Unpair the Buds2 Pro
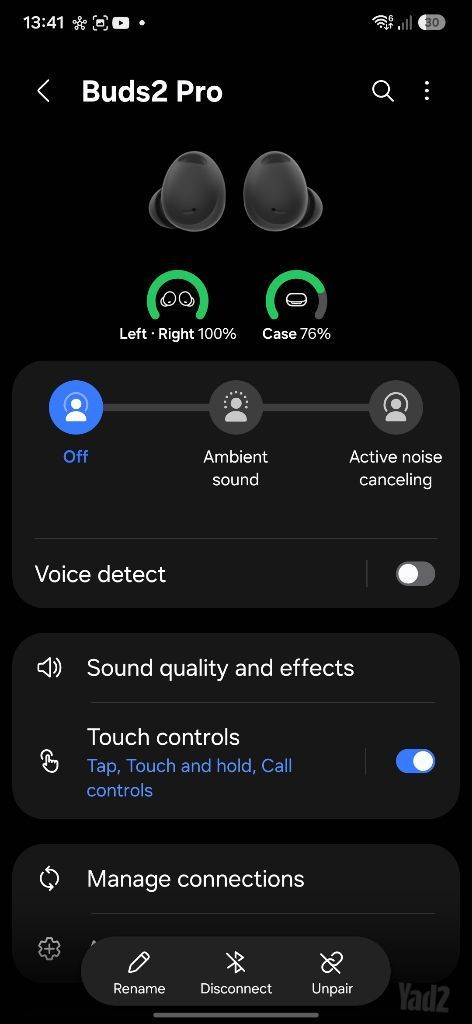 click(332, 973)
